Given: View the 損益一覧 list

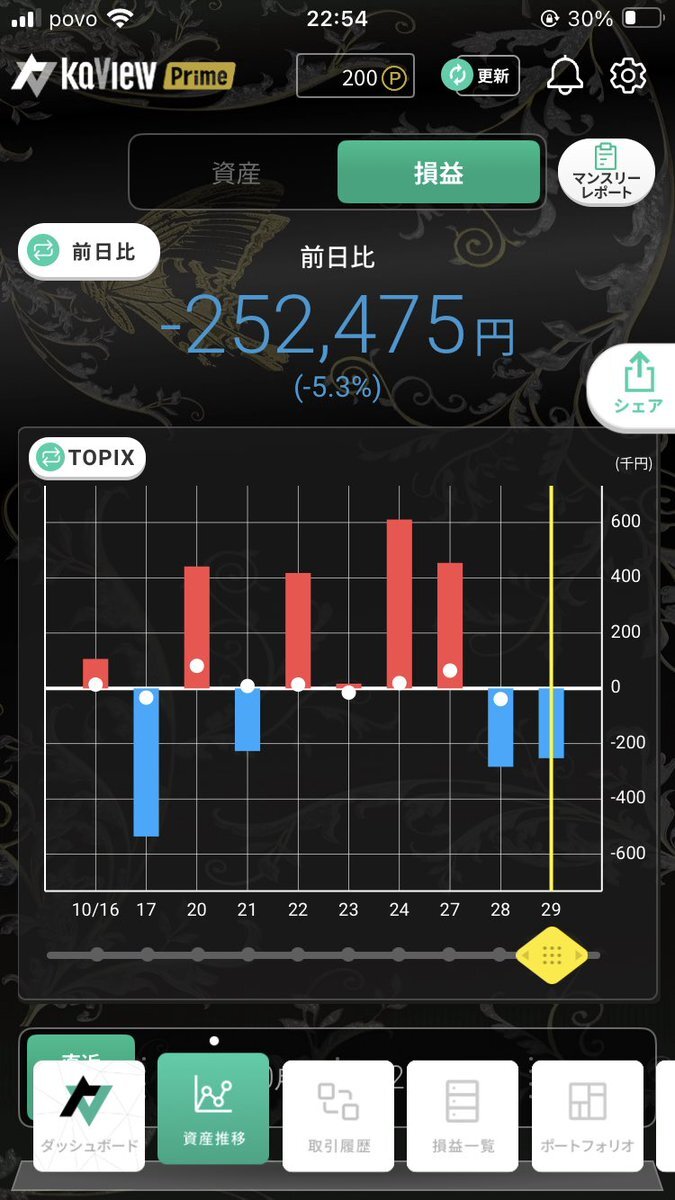Looking at the screenshot, I should click(x=462, y=1115).
